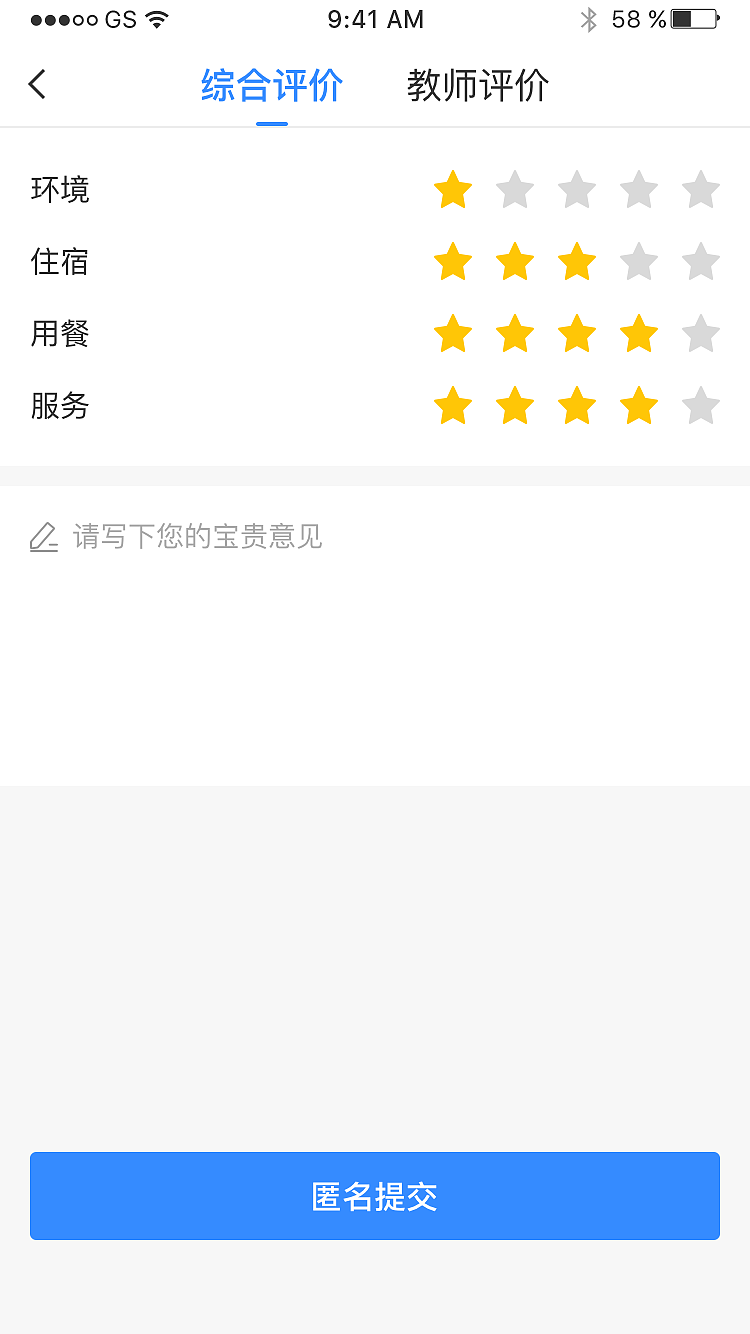Screen dimensions: 750x1334
Task: Toggle the last star in the 住宿 row
Action: point(700,262)
